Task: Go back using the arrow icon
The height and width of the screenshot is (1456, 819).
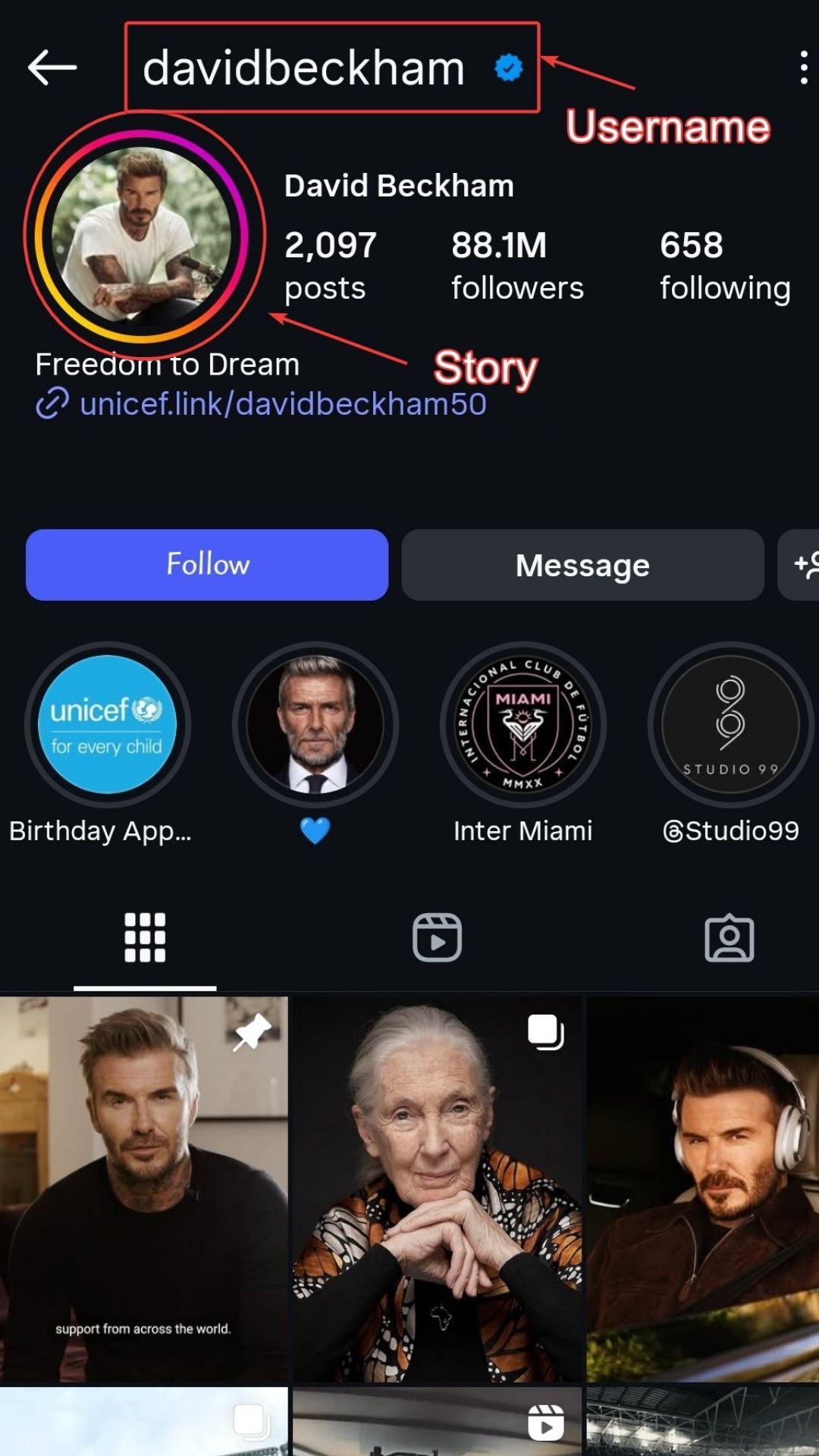Action: click(x=52, y=68)
